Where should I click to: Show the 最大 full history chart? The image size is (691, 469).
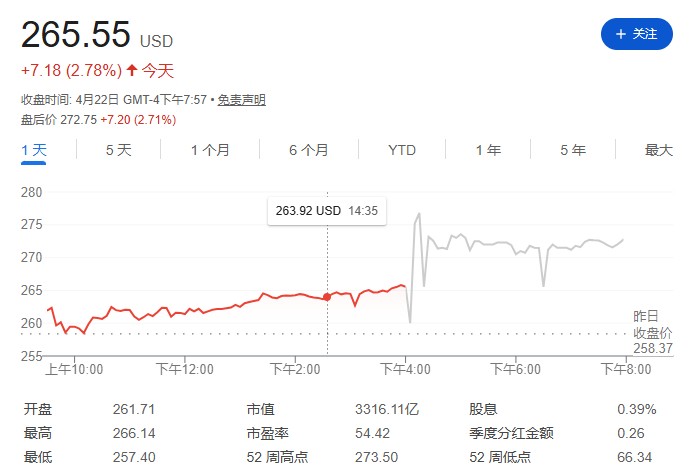click(x=659, y=150)
